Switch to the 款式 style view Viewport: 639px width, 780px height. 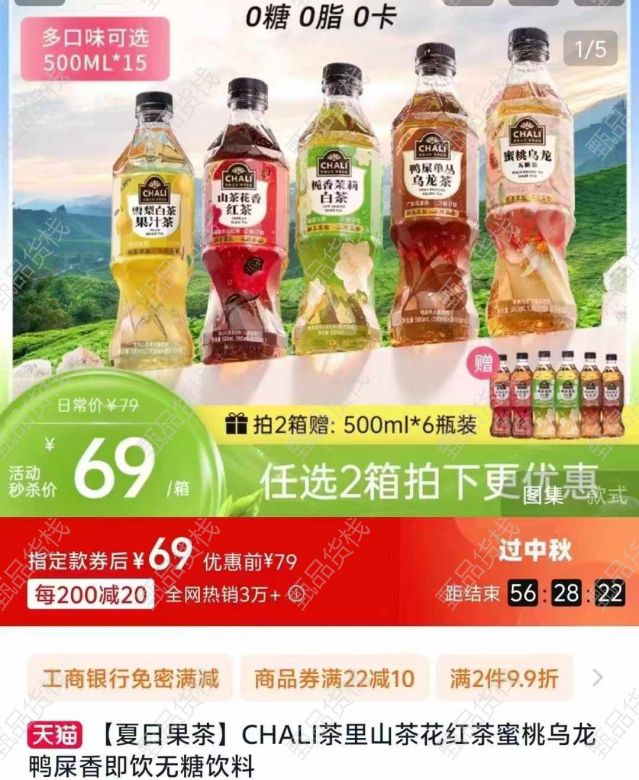point(606,495)
